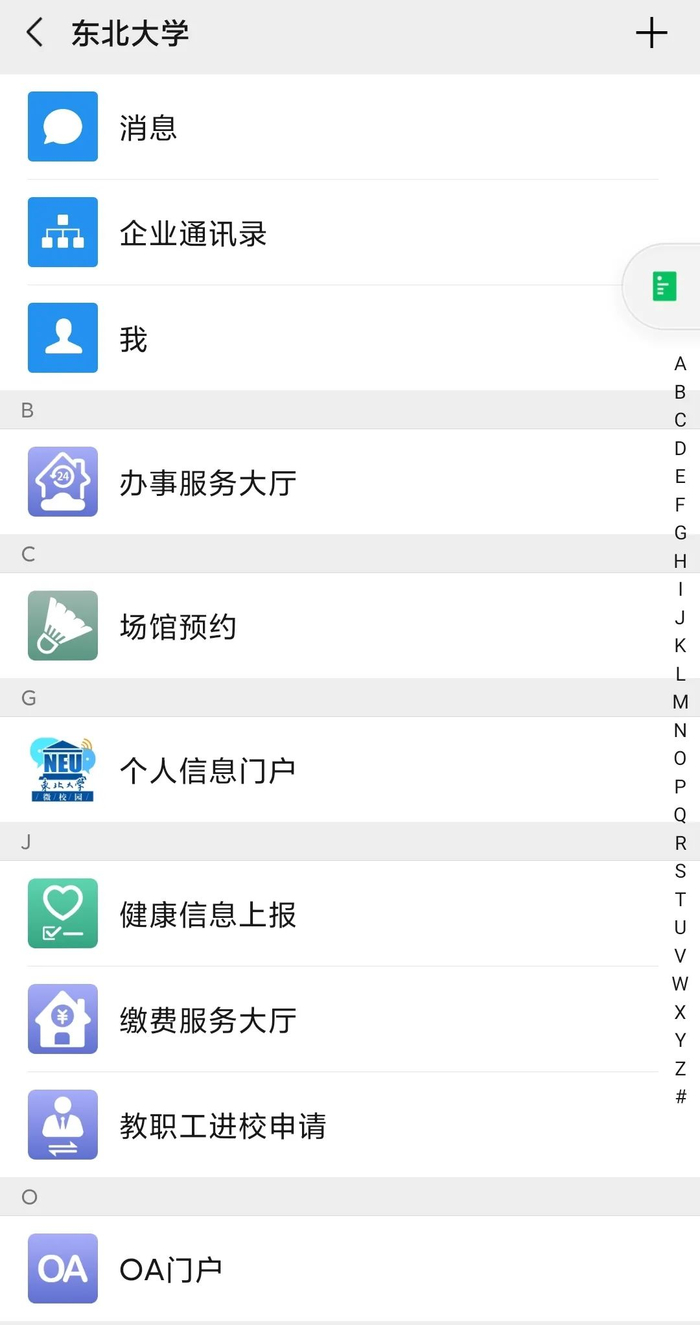
Task: Go back from 东北大学 page
Action: pos(35,33)
